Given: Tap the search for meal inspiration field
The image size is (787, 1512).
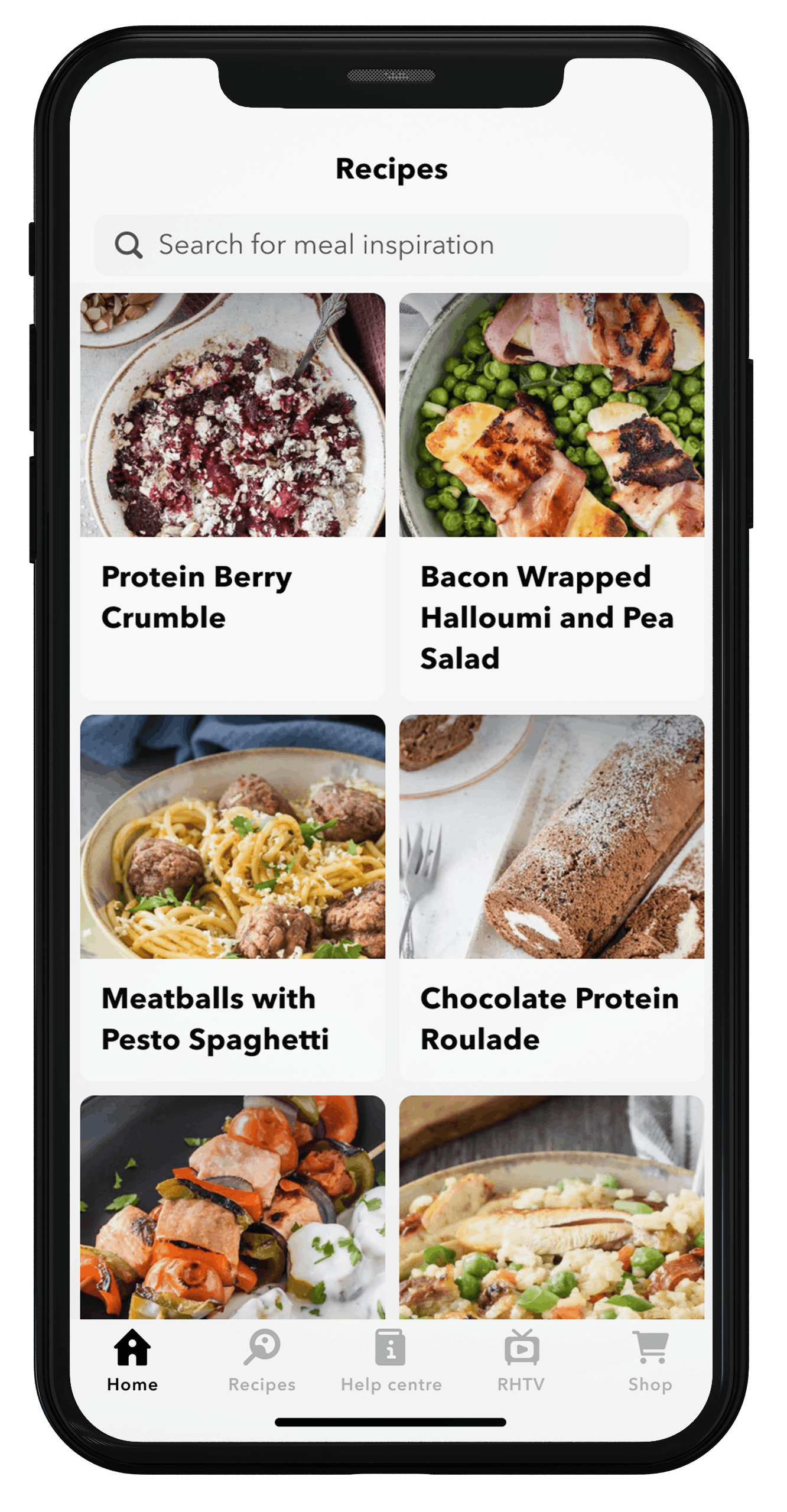Looking at the screenshot, I should [x=391, y=245].
